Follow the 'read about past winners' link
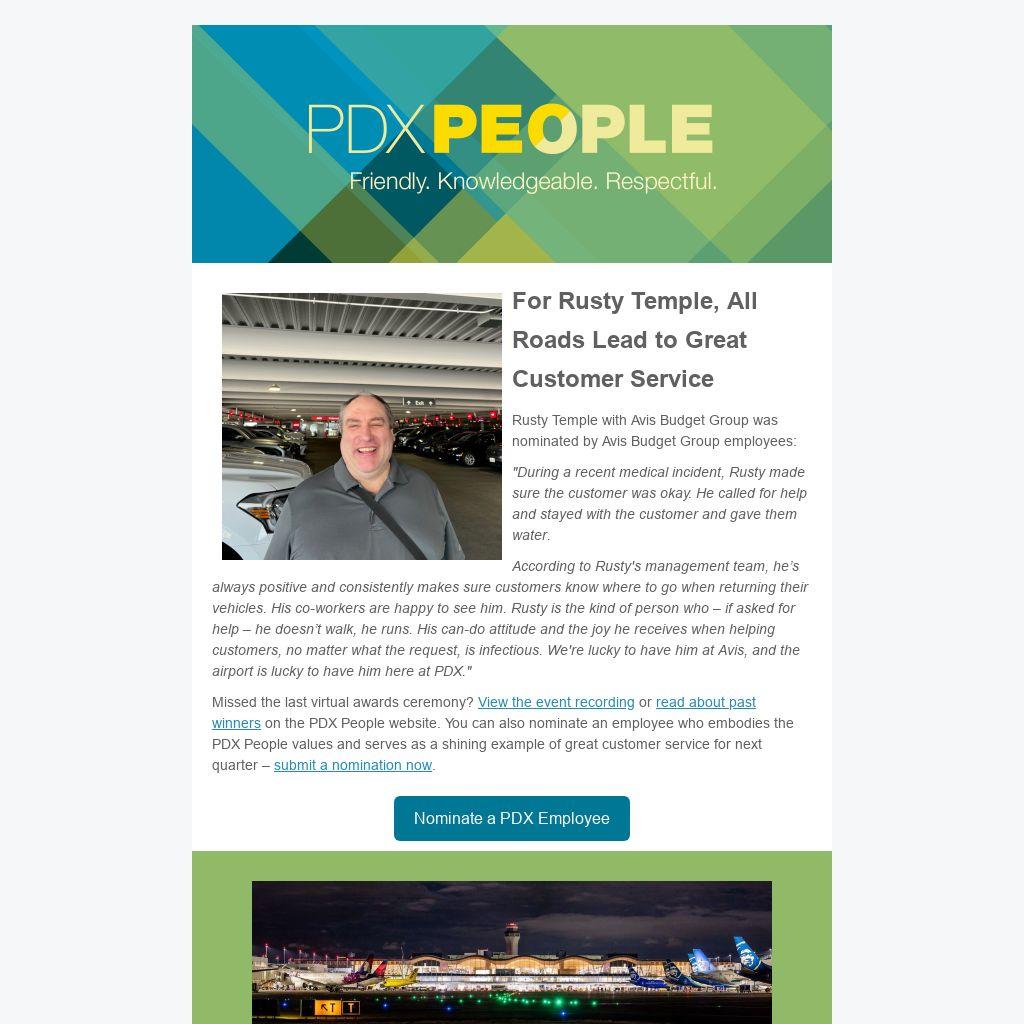Viewport: 1024px width, 1024px height. point(705,702)
